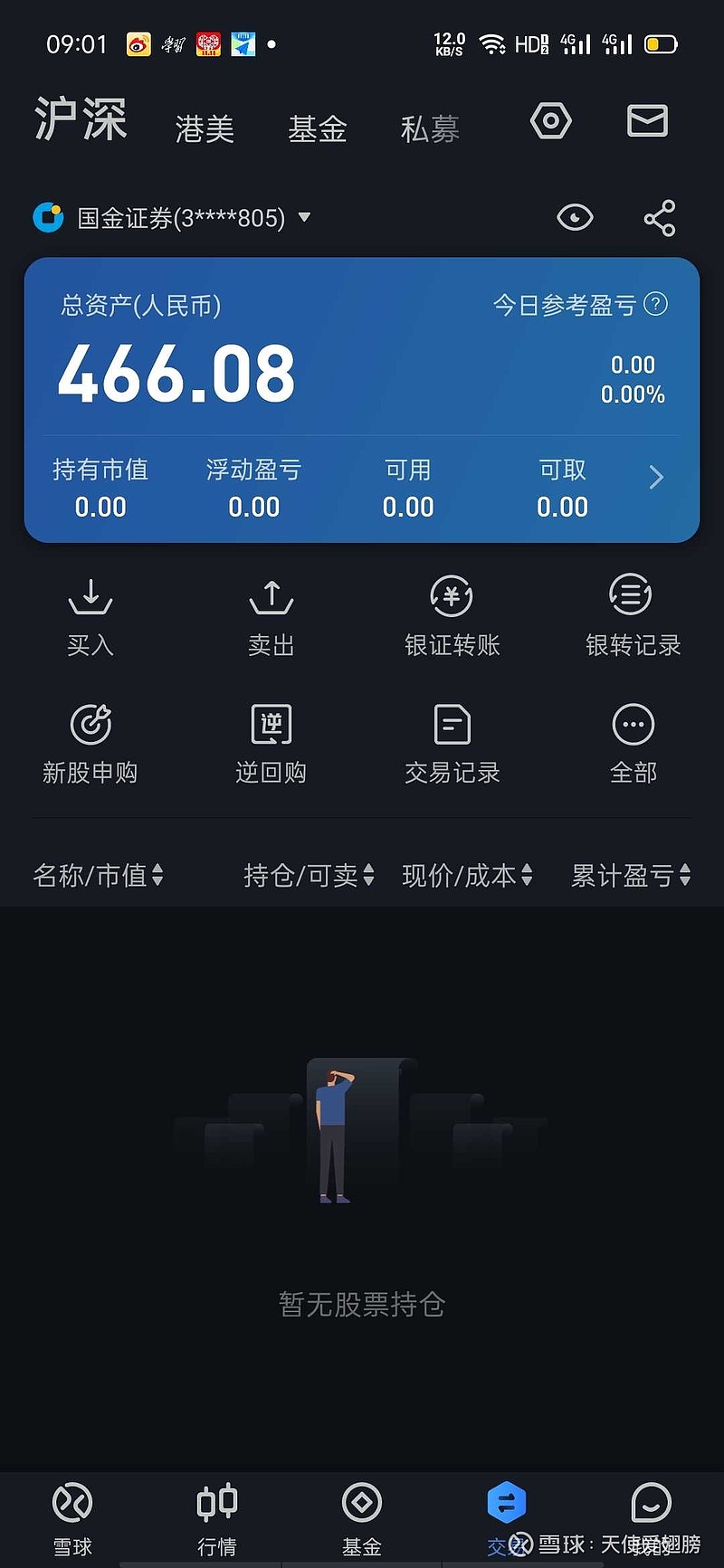Screen dimensions: 724x1568
Task: Tap the 今日参考盈亏 question mark tooltip
Action: 656,305
